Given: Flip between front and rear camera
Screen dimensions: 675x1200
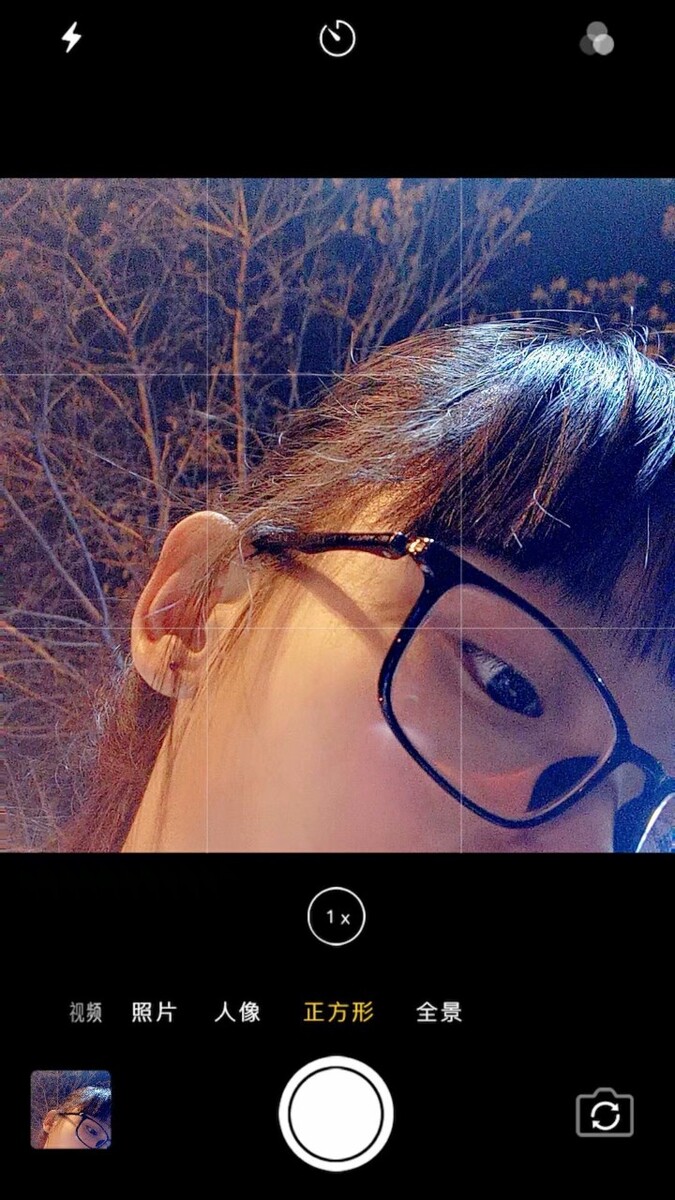Looking at the screenshot, I should (x=604, y=1113).
